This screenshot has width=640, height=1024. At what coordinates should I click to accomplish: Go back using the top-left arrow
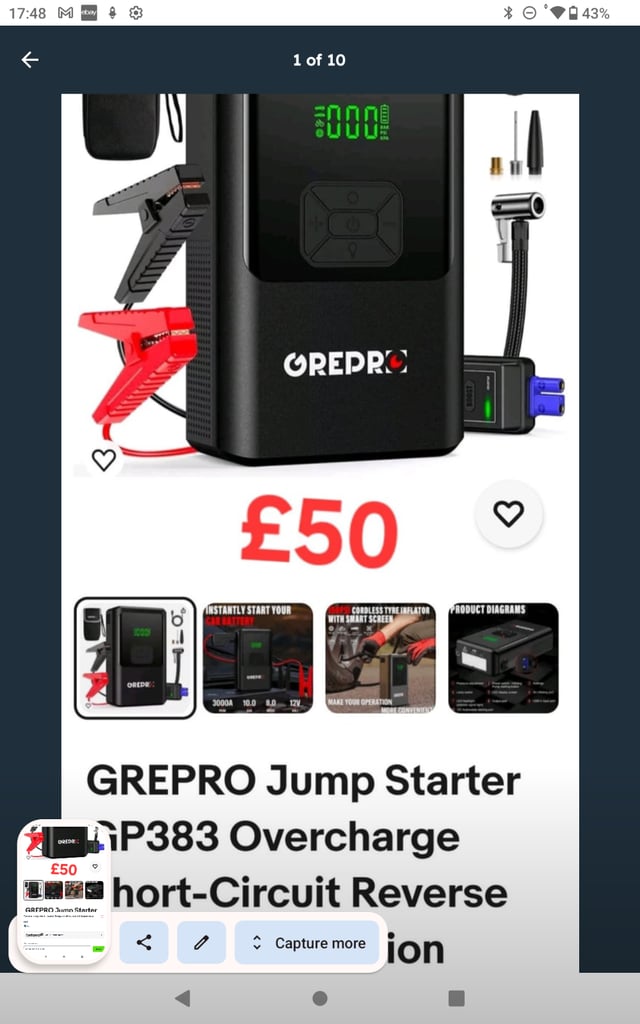(30, 60)
